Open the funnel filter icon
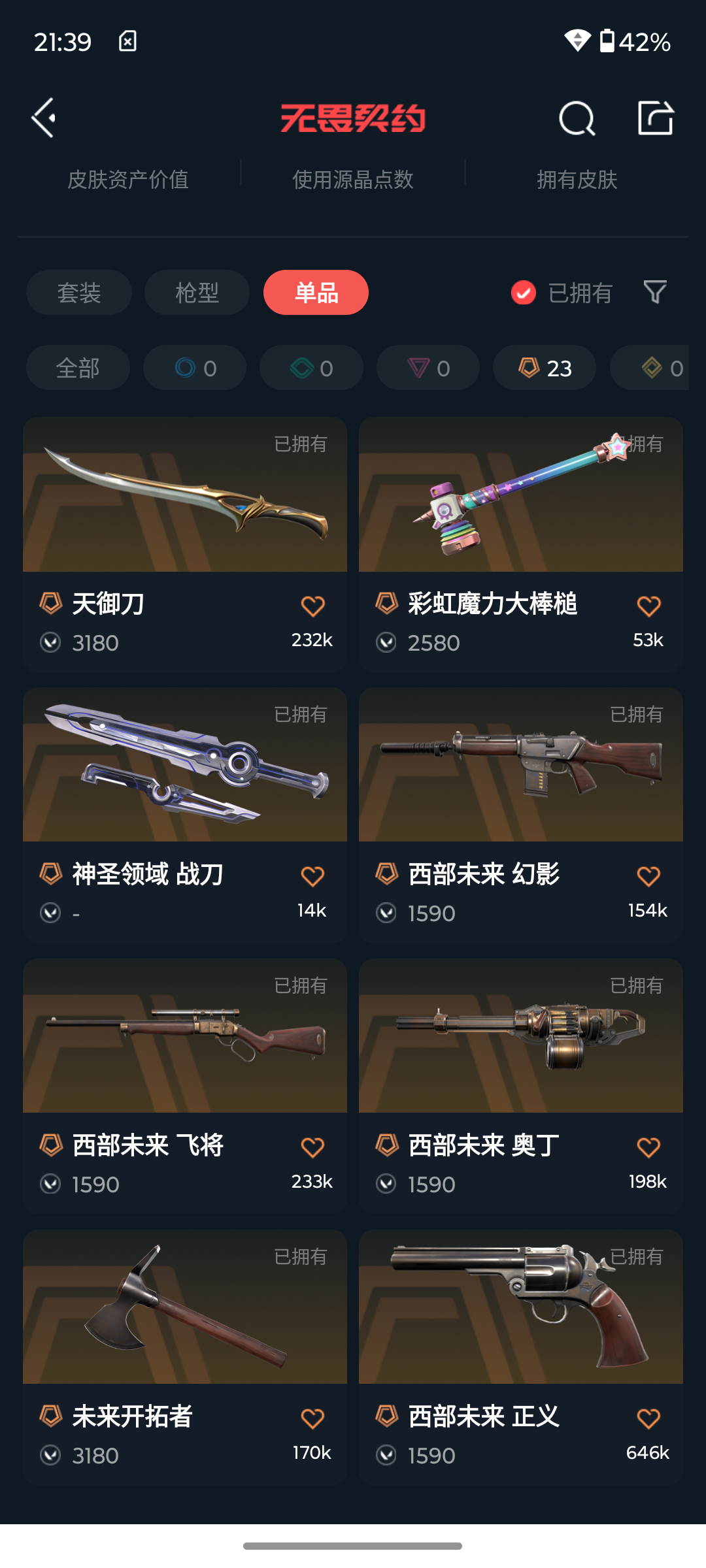This screenshot has width=706, height=1568. [x=655, y=292]
